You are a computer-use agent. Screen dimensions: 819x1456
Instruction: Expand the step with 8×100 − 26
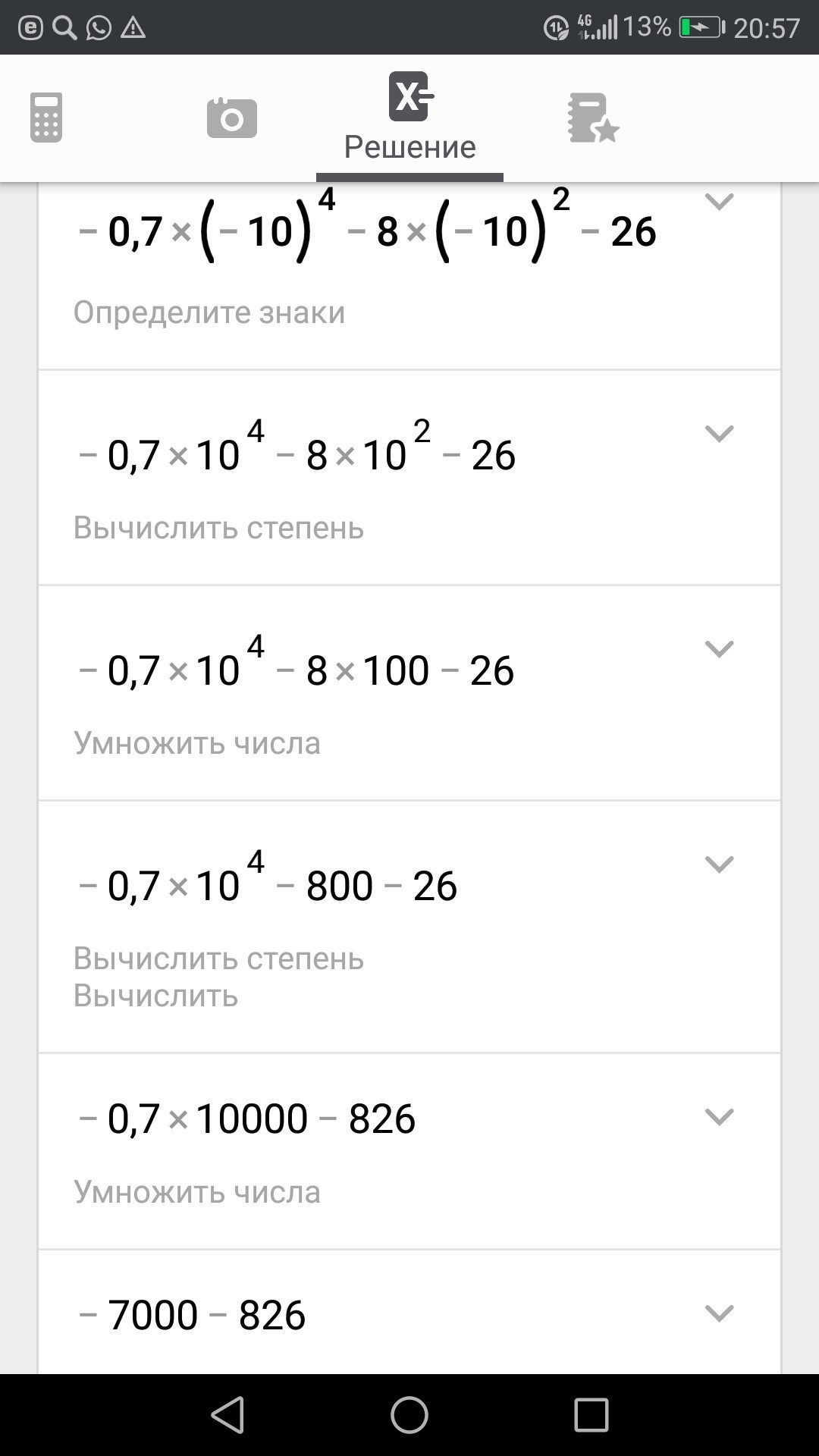[719, 649]
